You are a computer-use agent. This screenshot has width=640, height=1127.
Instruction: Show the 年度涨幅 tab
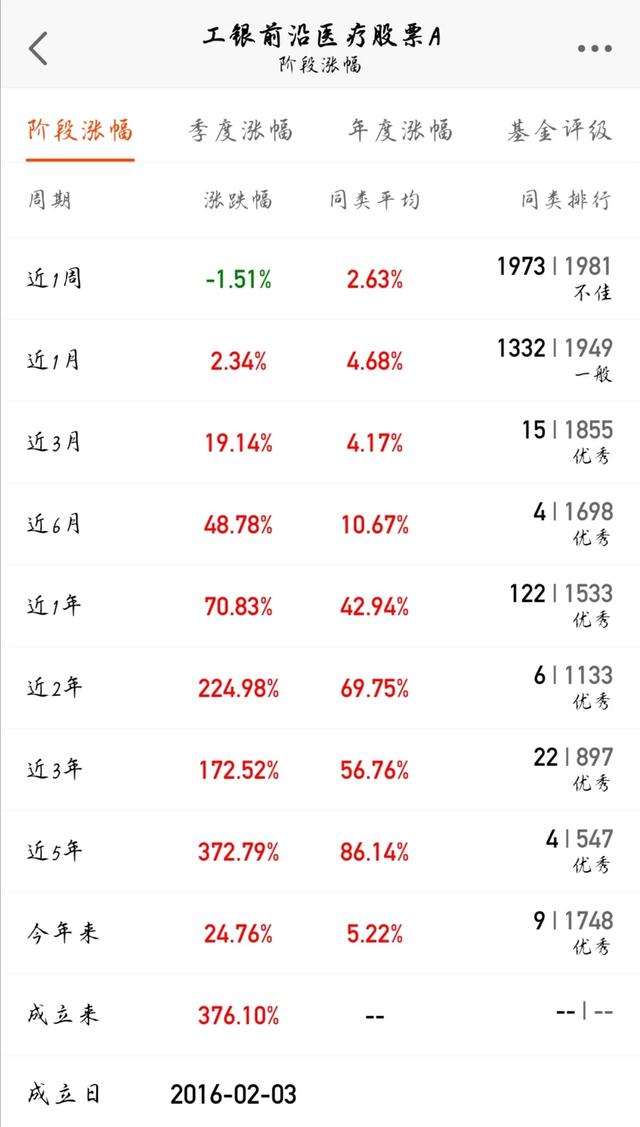pyautogui.click(x=400, y=131)
